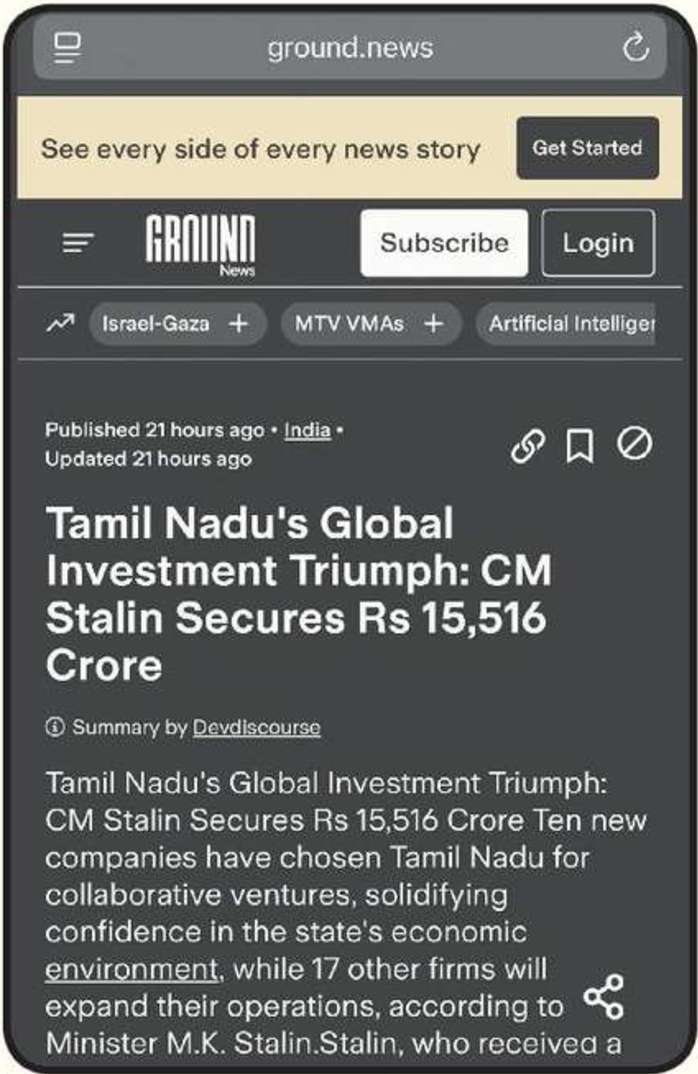
Task: Share this story
Action: (603, 996)
